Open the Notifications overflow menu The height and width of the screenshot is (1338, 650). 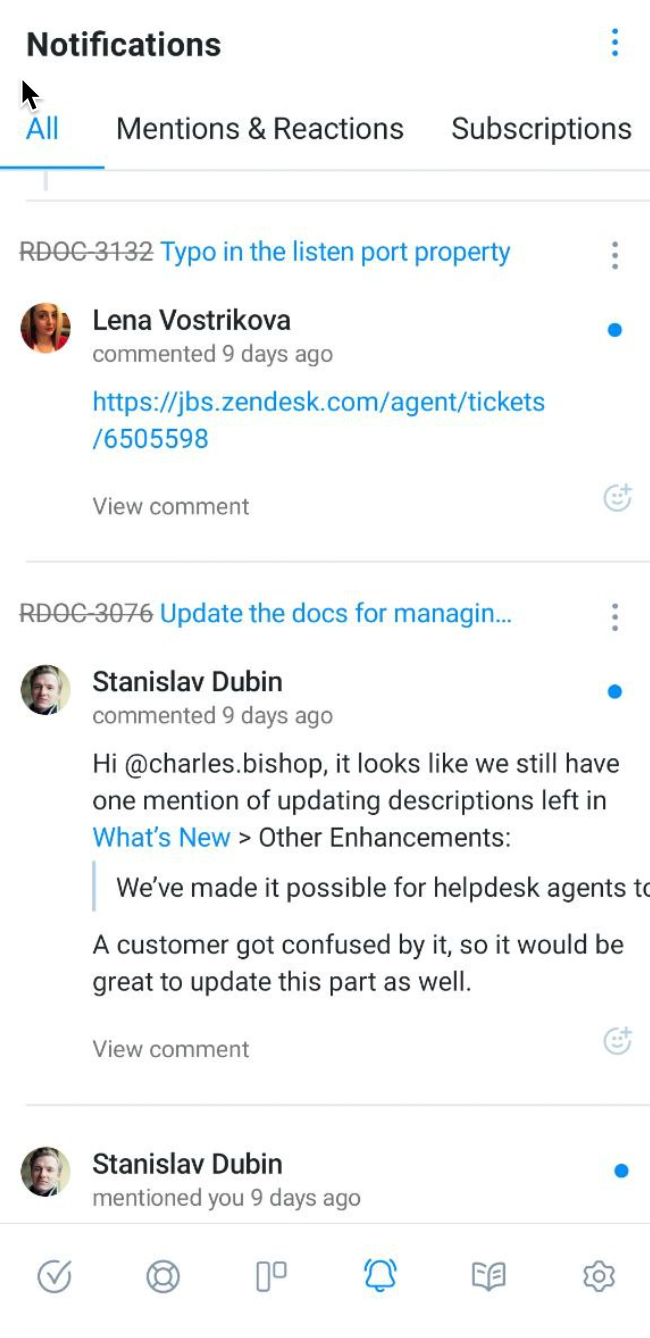pyautogui.click(x=614, y=43)
